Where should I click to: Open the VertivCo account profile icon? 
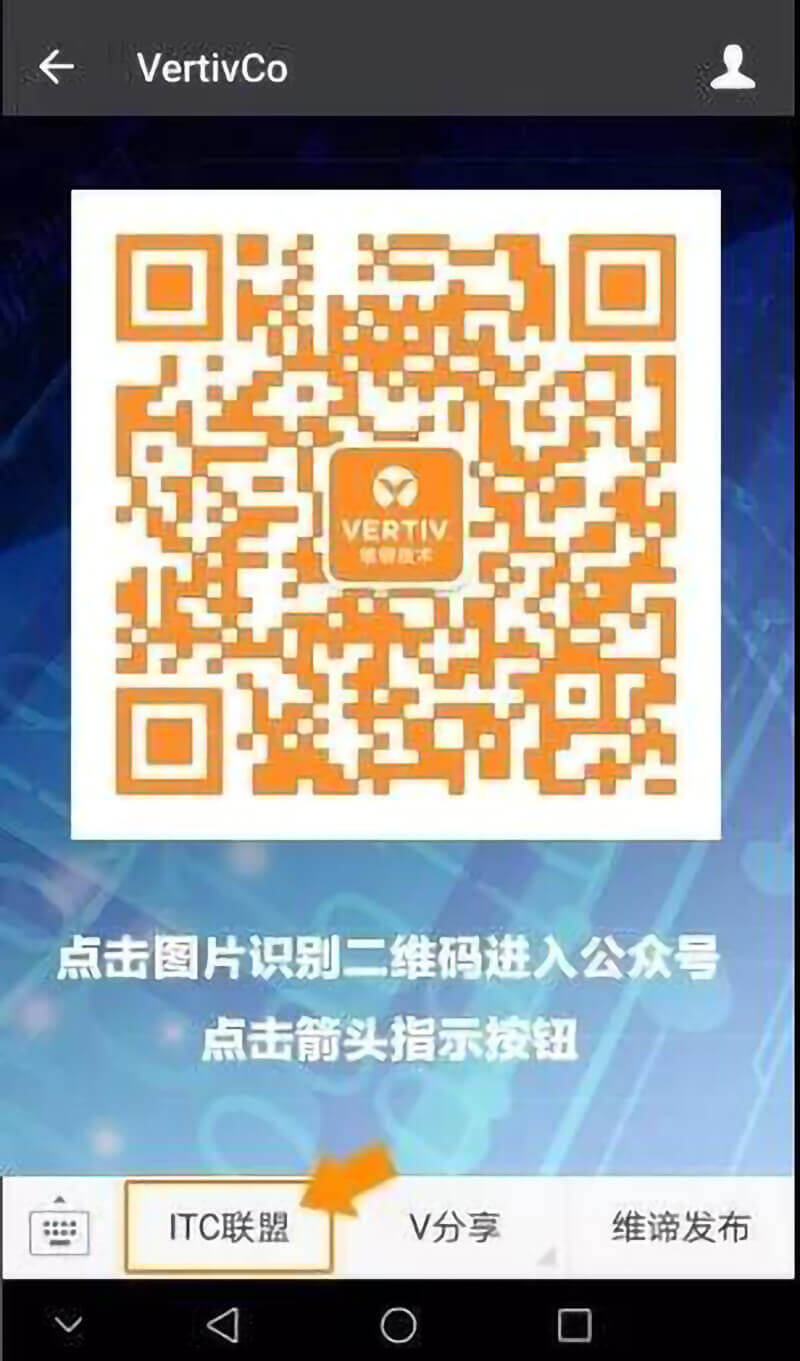click(732, 67)
